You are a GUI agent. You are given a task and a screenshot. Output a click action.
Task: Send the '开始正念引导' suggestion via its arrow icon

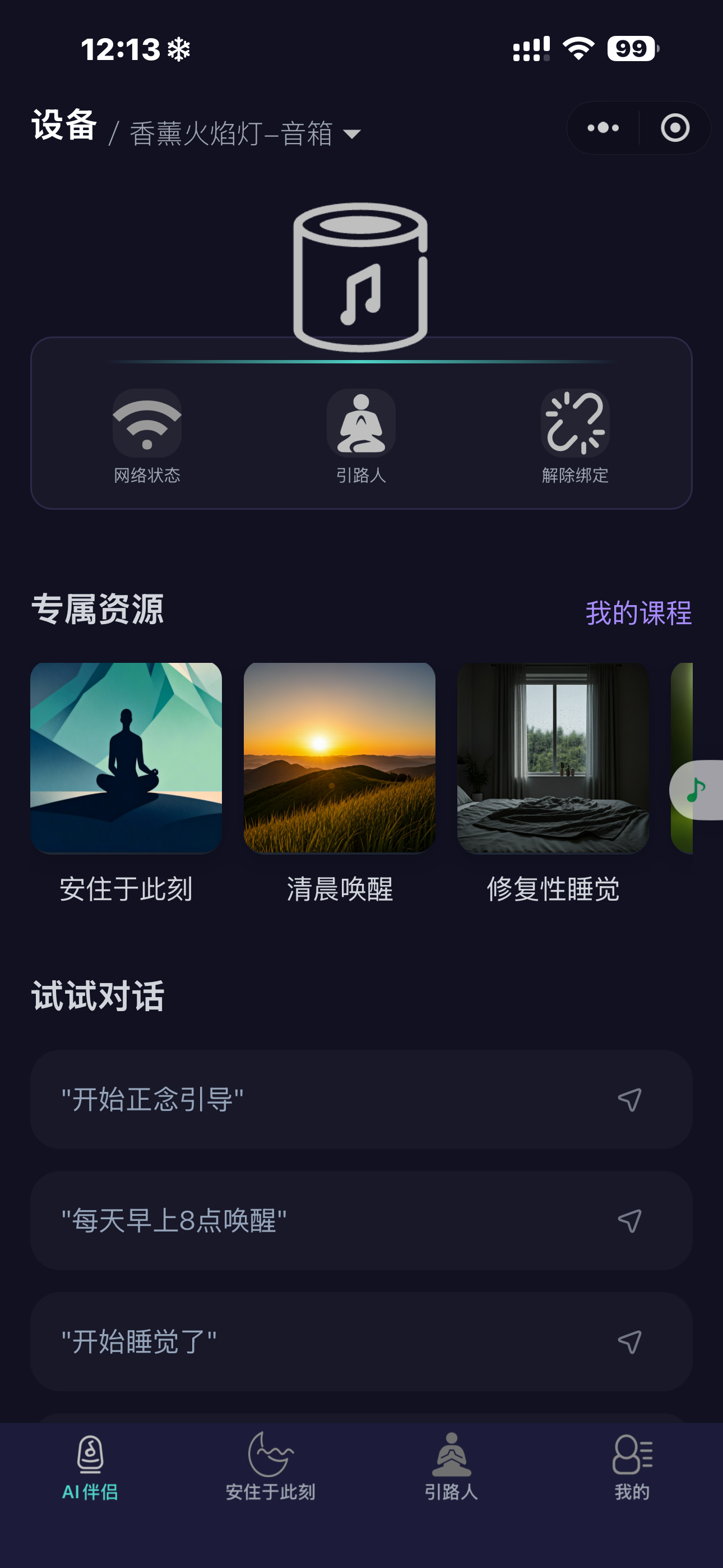pyautogui.click(x=628, y=1099)
